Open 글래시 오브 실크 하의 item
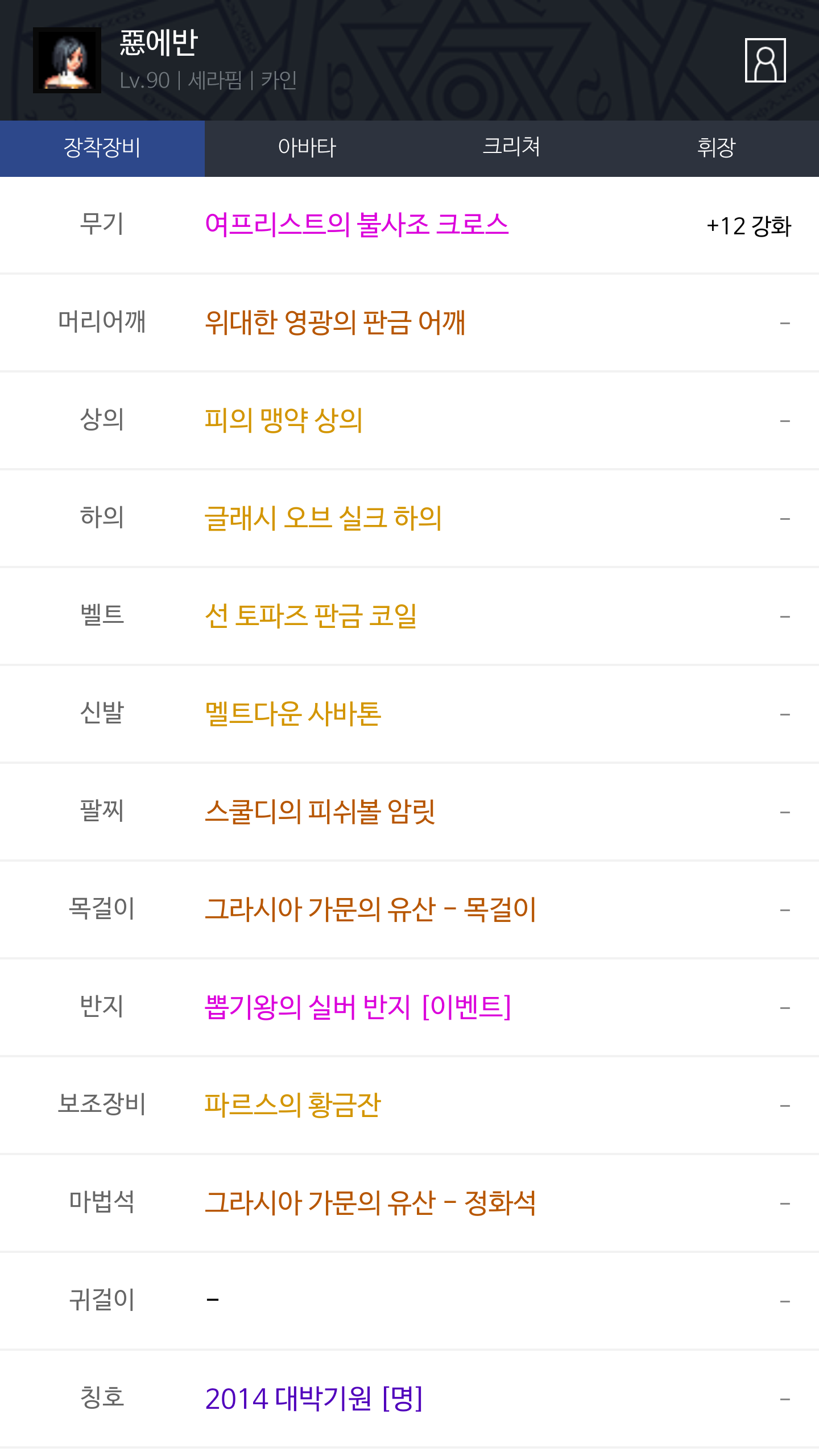 (323, 518)
